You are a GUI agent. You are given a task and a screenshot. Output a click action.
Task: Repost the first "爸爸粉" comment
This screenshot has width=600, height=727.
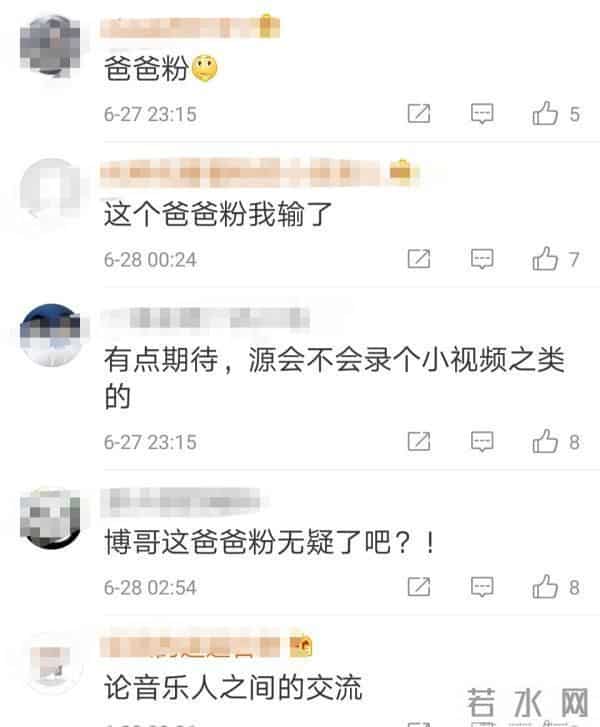[419, 114]
